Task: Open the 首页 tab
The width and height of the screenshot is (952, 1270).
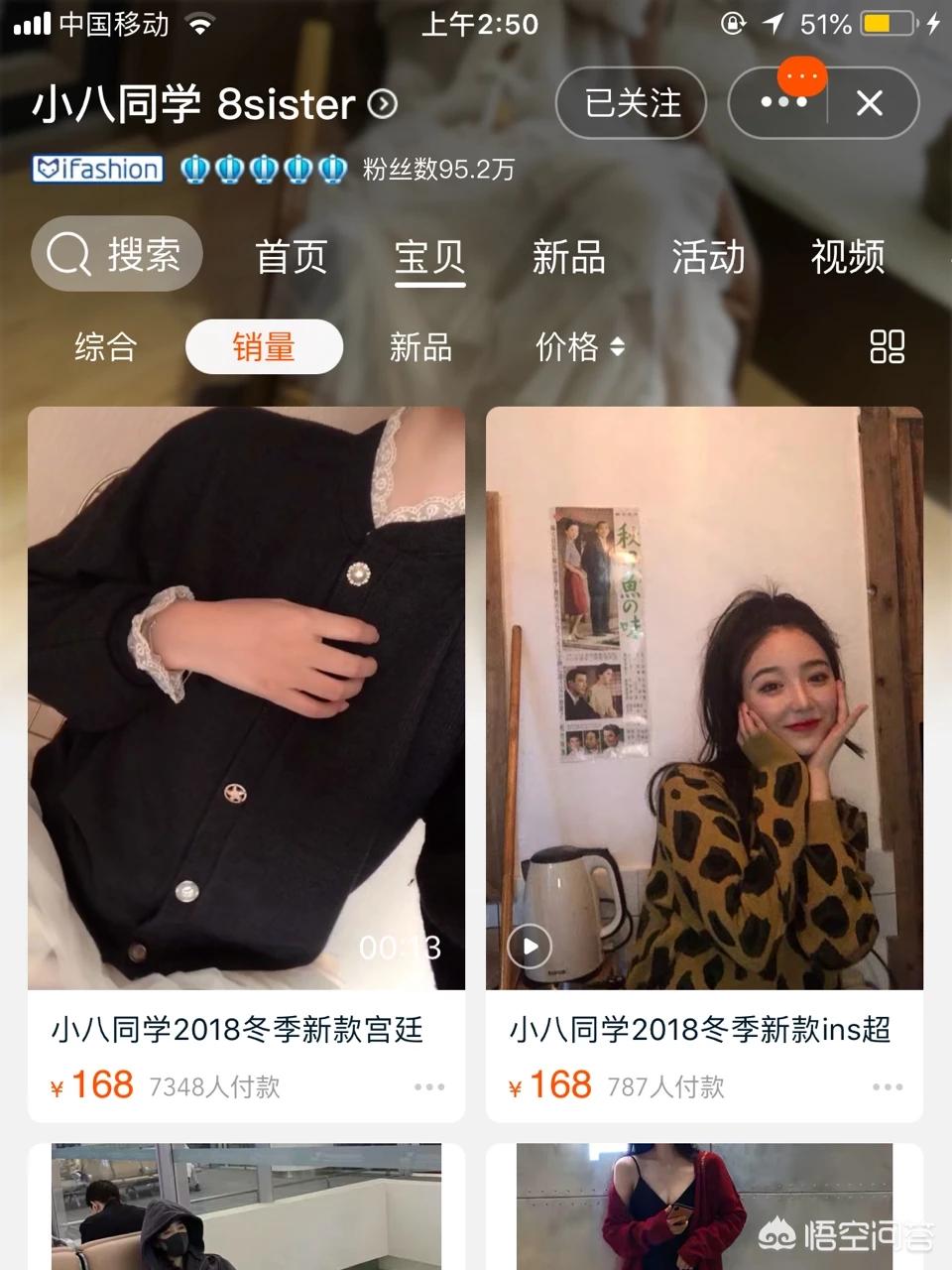Action: [x=292, y=258]
